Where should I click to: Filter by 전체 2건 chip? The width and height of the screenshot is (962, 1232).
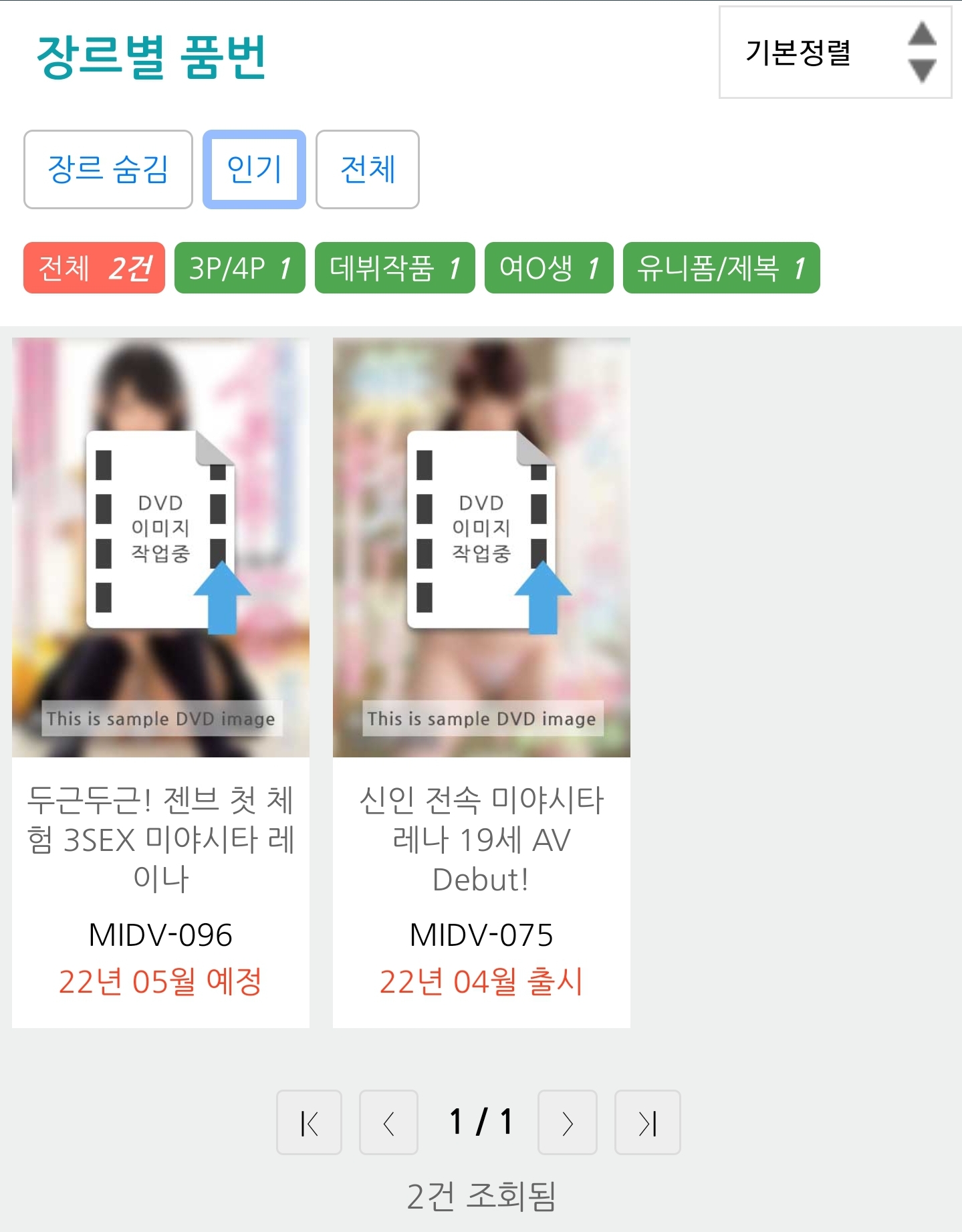[x=94, y=268]
